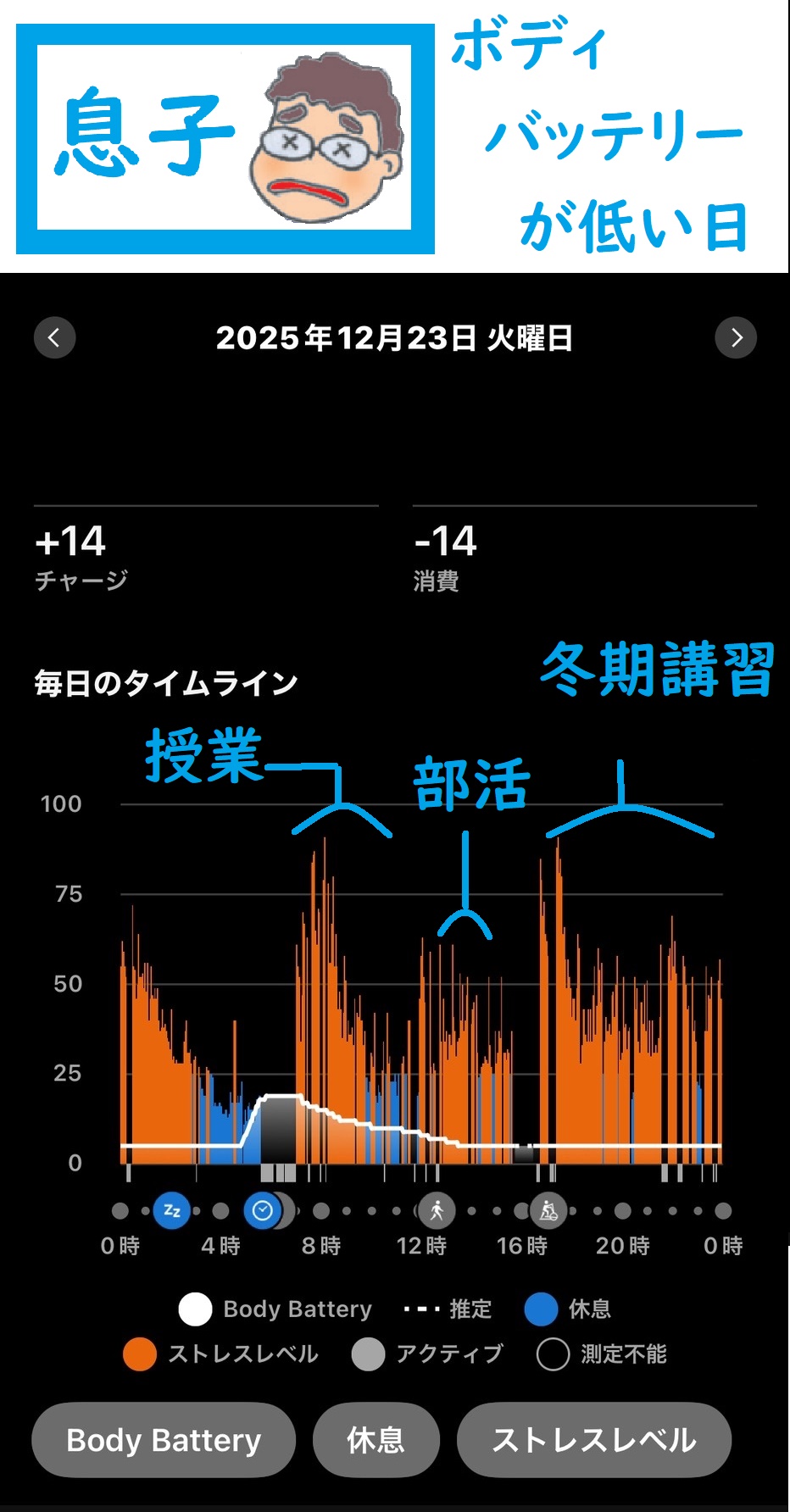Open the activity marker near 16時

[x=548, y=1211]
